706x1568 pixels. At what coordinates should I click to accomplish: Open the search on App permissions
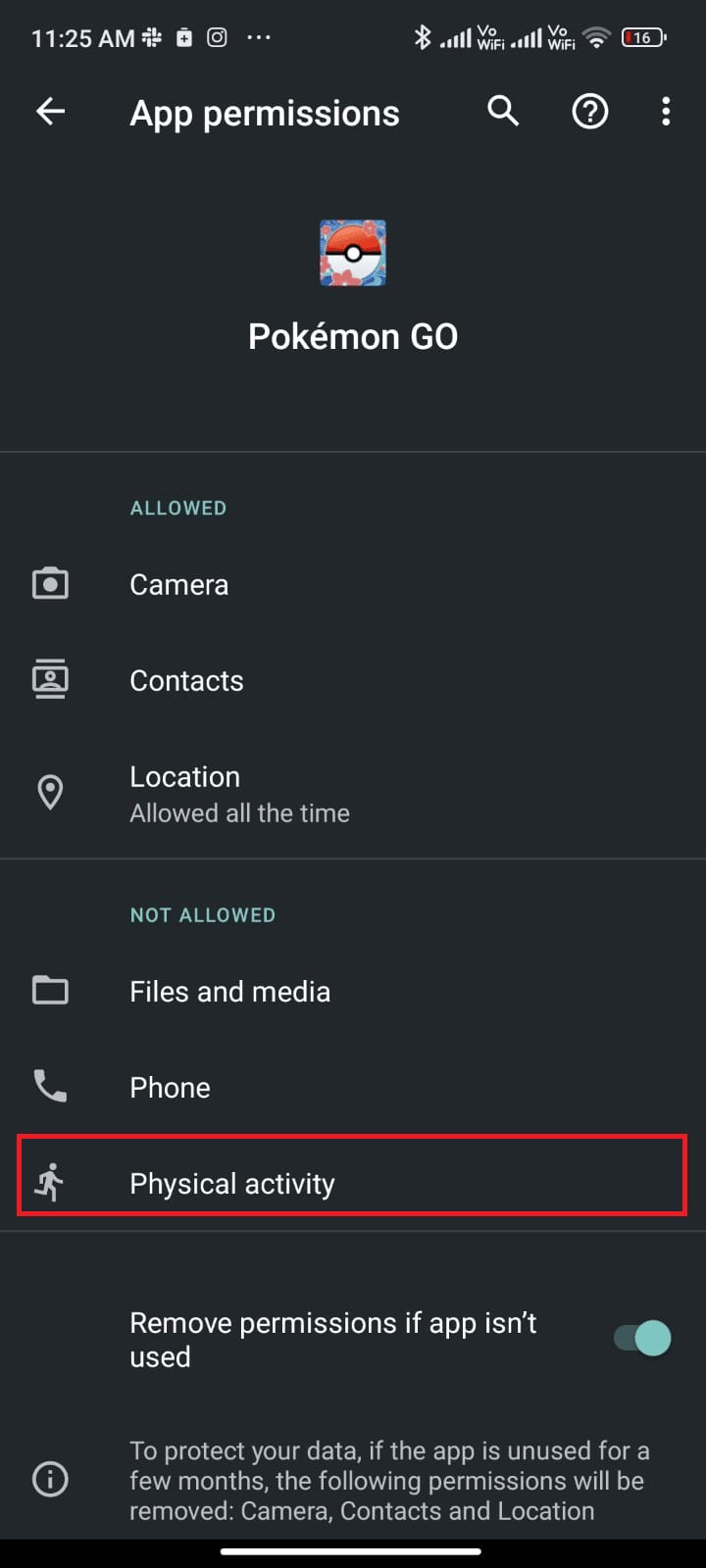[503, 111]
